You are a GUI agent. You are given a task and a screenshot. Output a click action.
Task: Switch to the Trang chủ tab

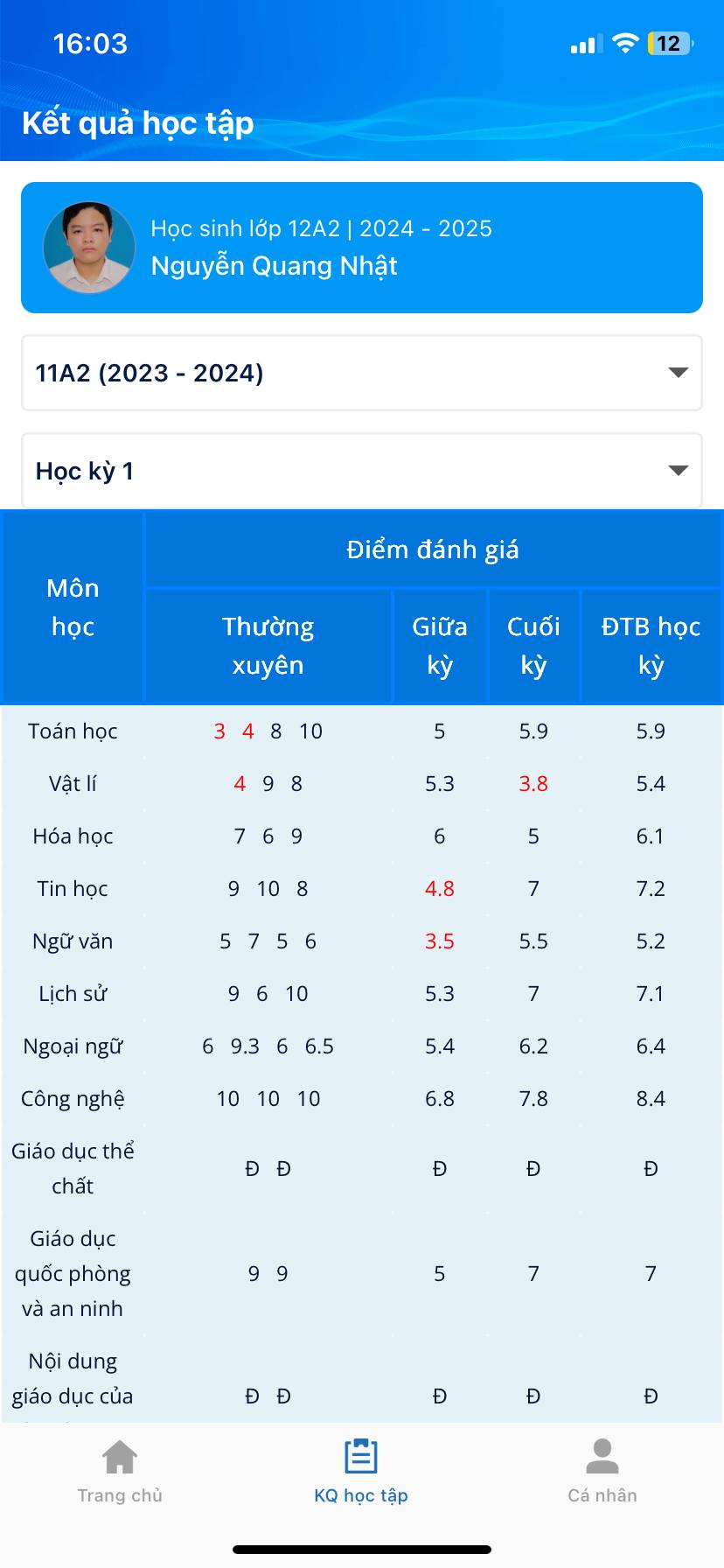click(120, 1472)
